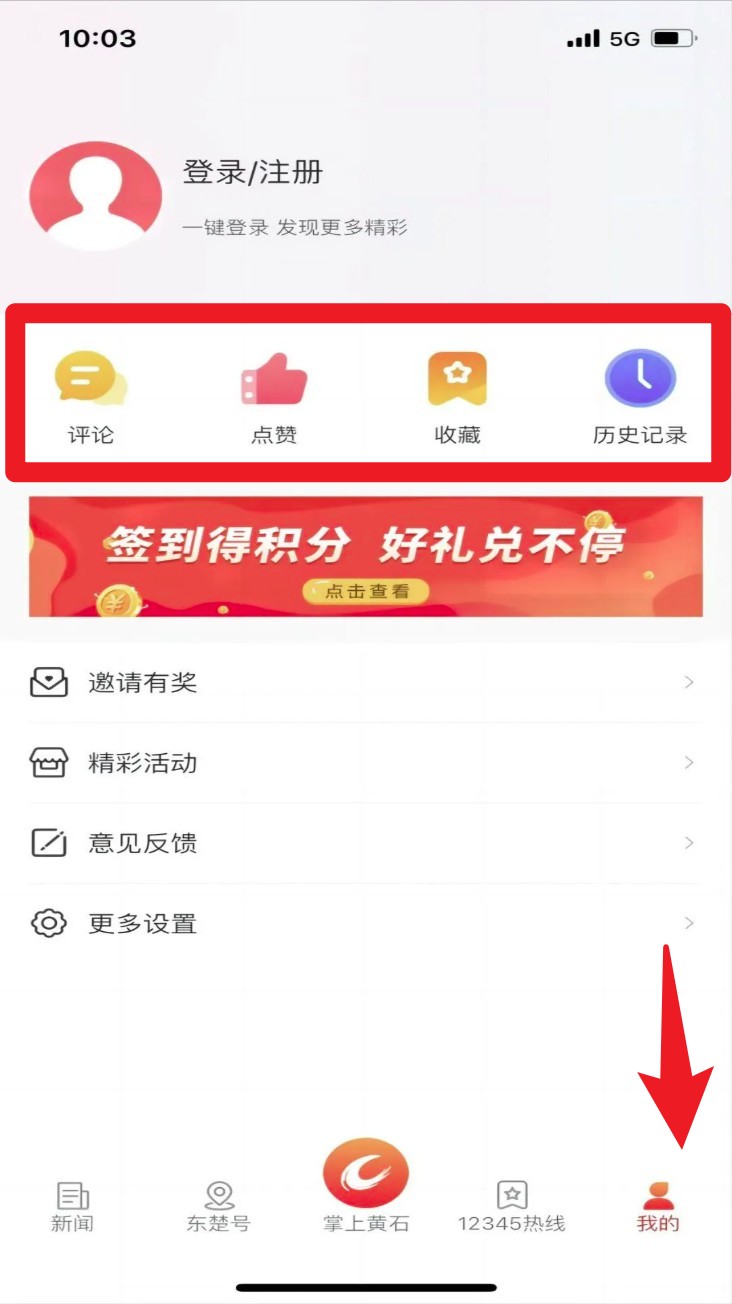Go to 精彩活动 activities
732x1304 pixels.
[365, 763]
